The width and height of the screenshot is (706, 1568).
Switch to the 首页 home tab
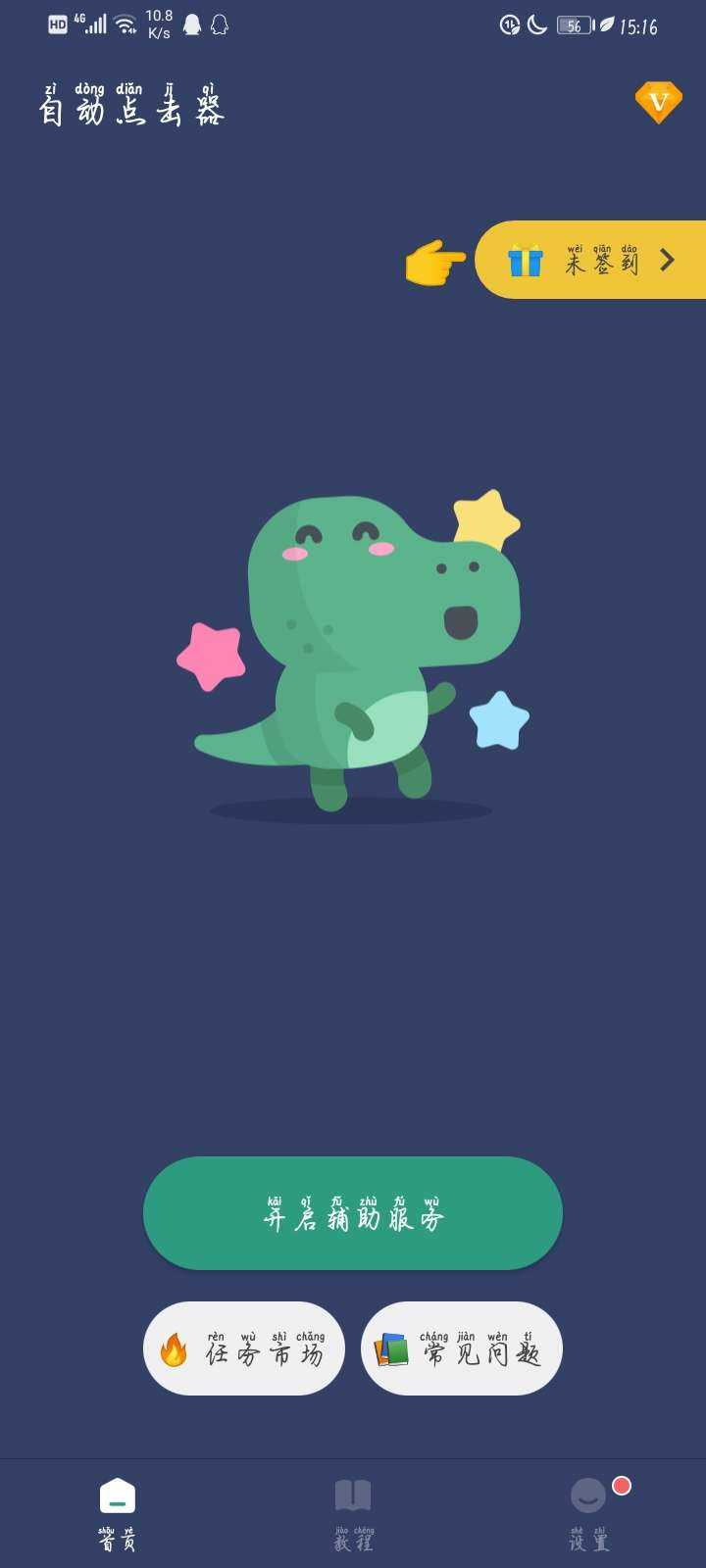(118, 1514)
